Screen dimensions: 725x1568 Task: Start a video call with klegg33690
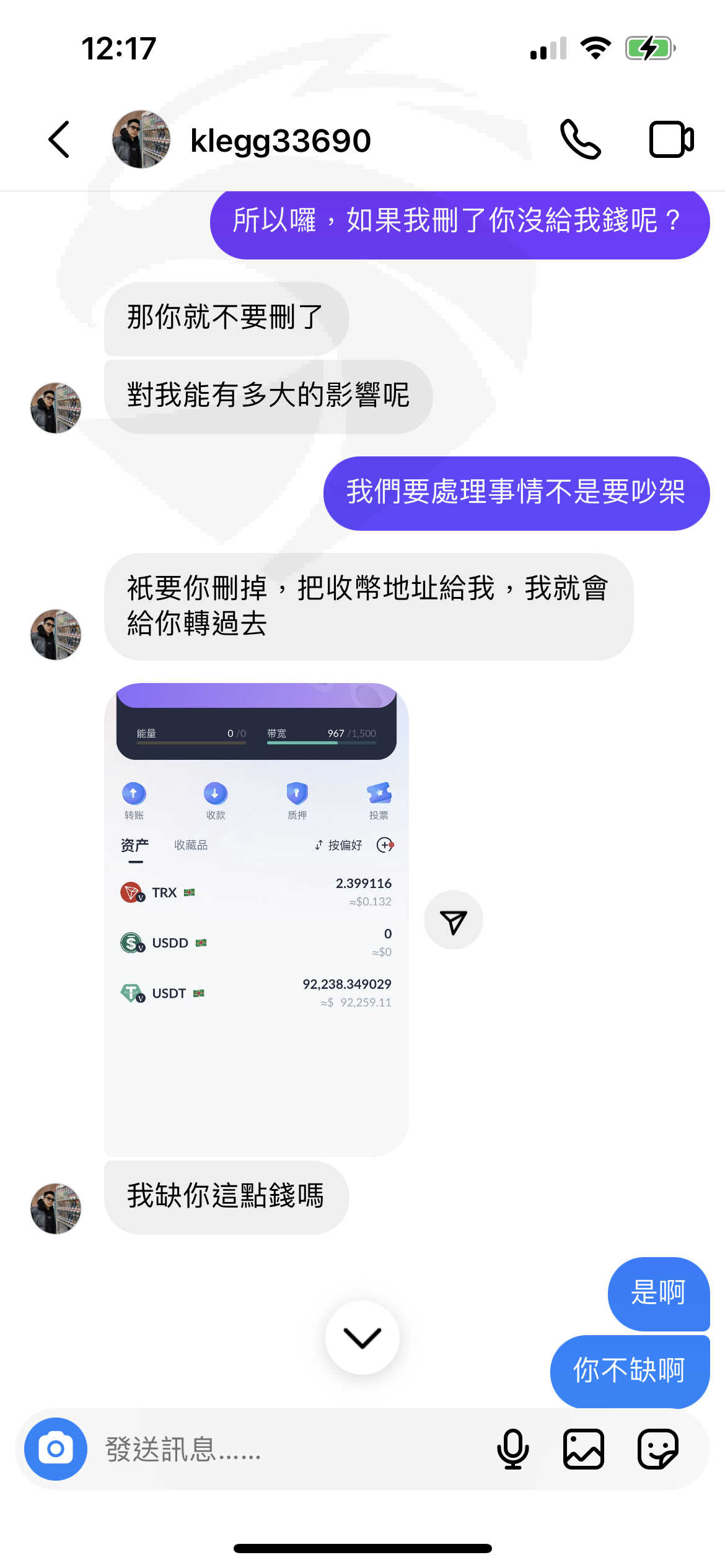coord(671,139)
